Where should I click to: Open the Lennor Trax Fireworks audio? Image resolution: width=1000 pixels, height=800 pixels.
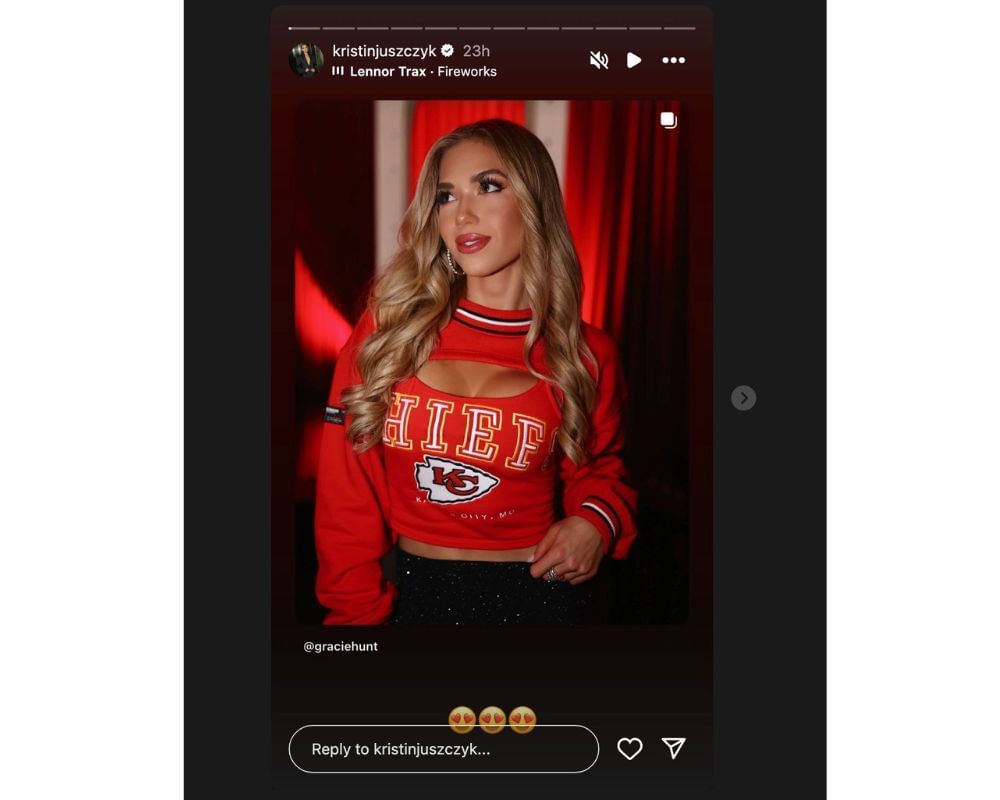pyautogui.click(x=422, y=72)
